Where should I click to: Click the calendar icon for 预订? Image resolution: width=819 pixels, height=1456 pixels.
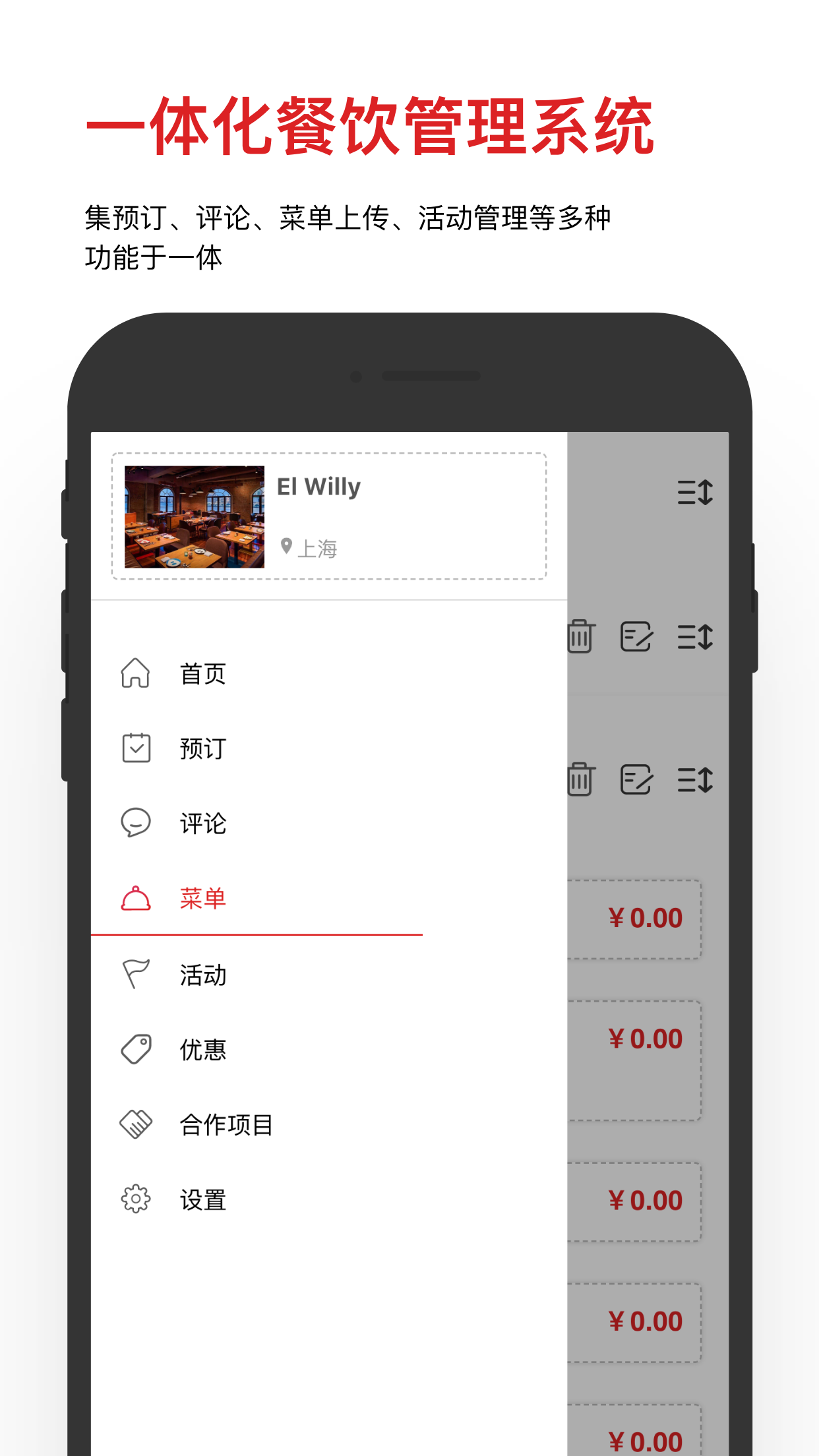coord(135,748)
